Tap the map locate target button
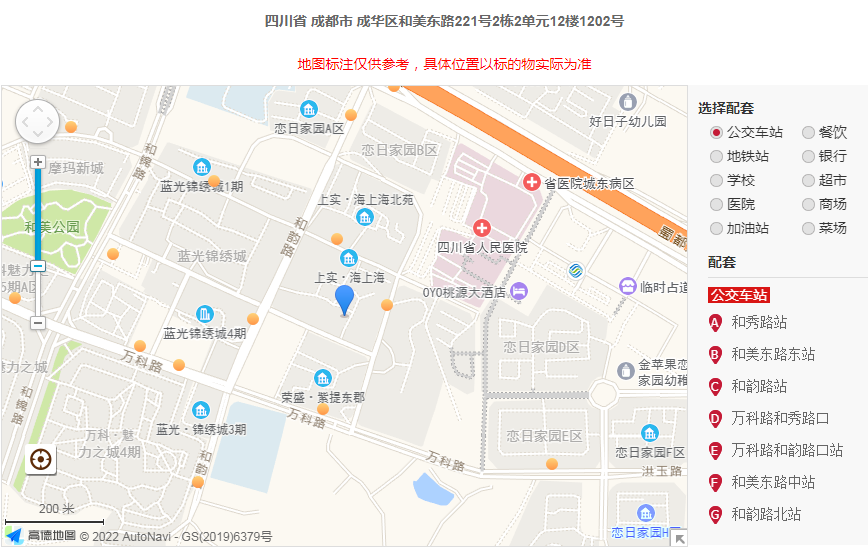This screenshot has width=868, height=550. pos(41,460)
